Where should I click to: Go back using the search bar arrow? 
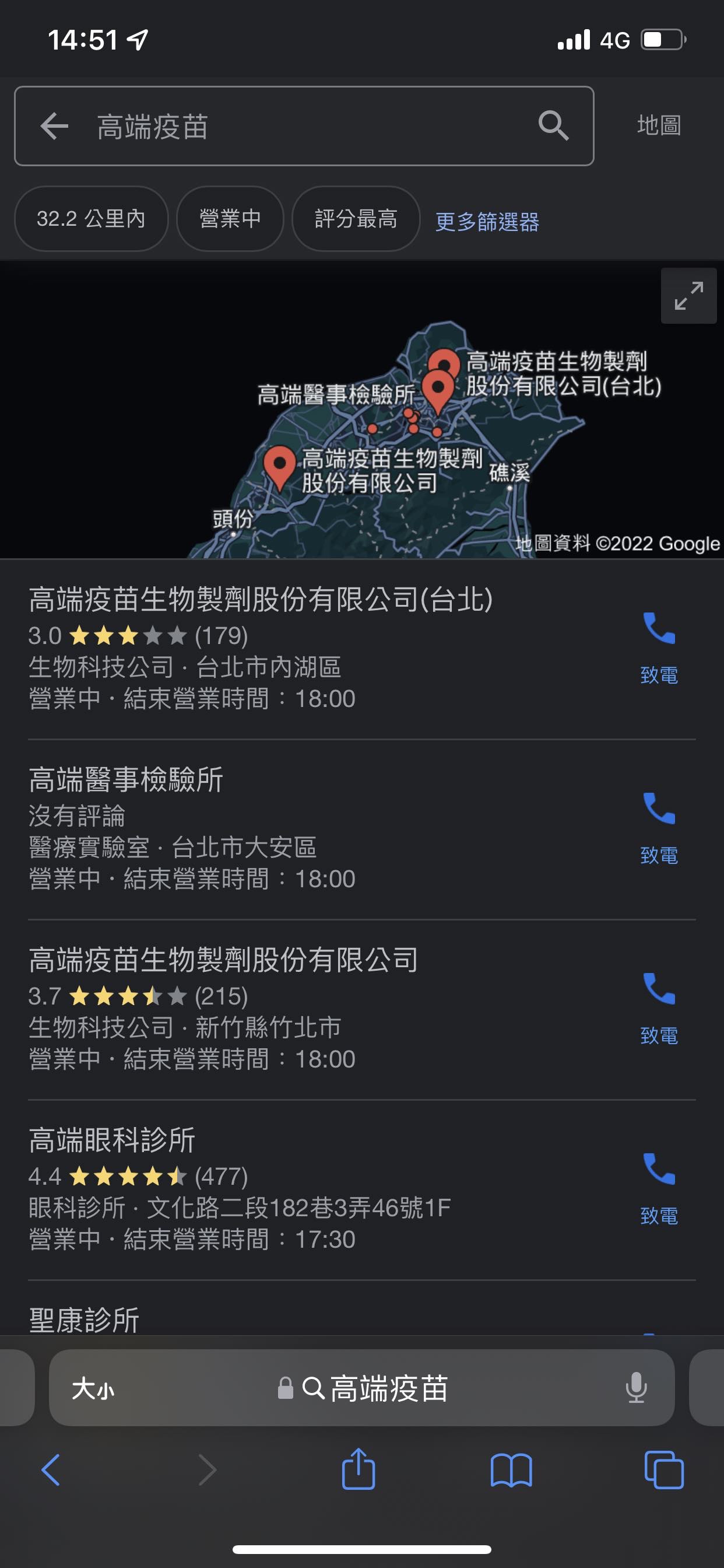54,126
